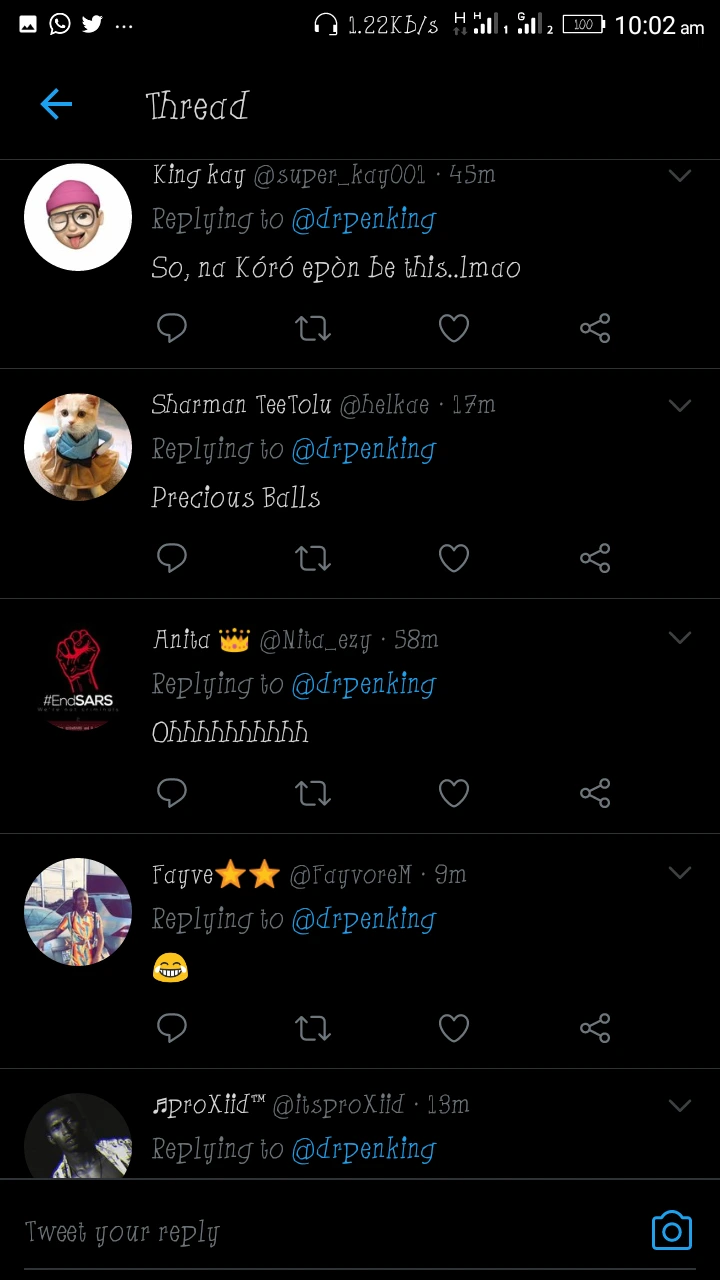
Task: Reply to Sharman TeeTolu's tweet
Action: click(172, 558)
